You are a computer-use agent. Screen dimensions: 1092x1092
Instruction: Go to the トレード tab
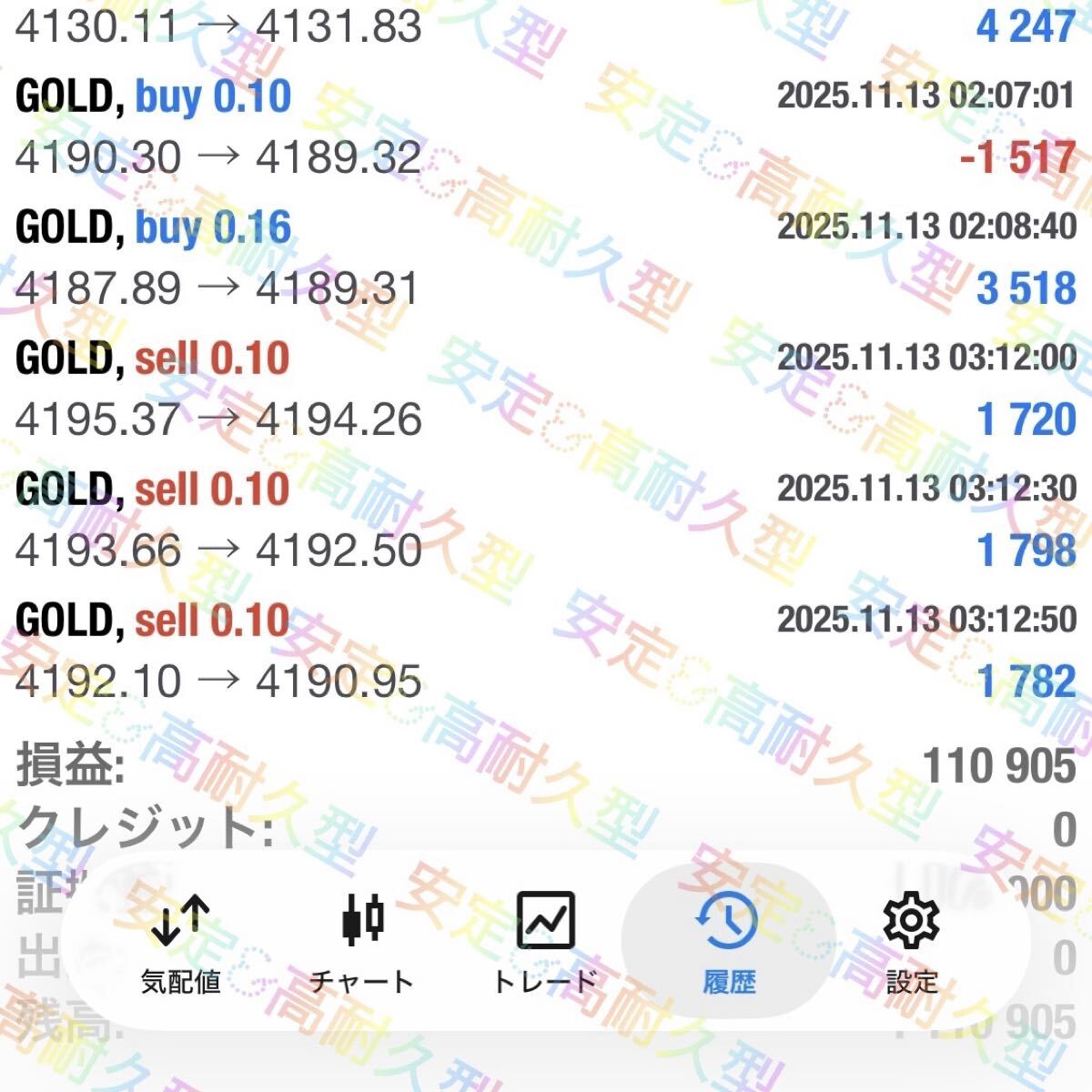(545, 943)
